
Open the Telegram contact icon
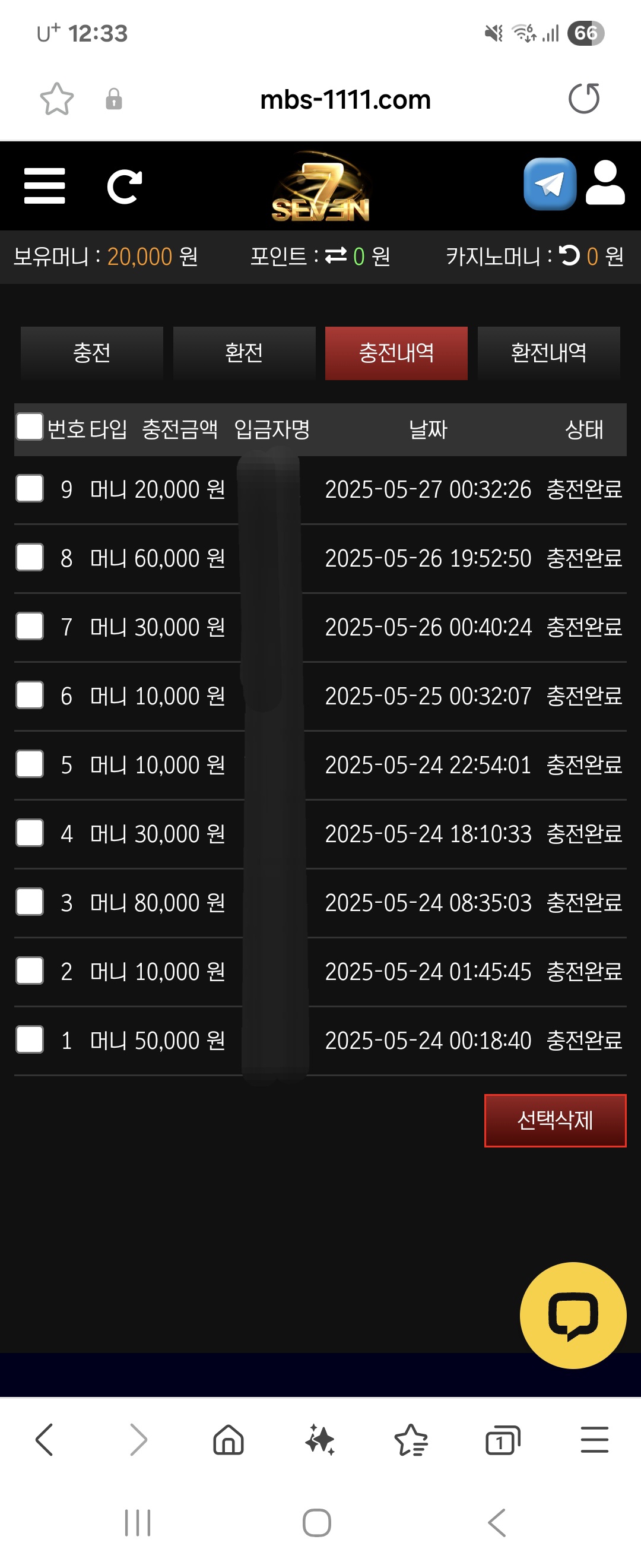(550, 185)
